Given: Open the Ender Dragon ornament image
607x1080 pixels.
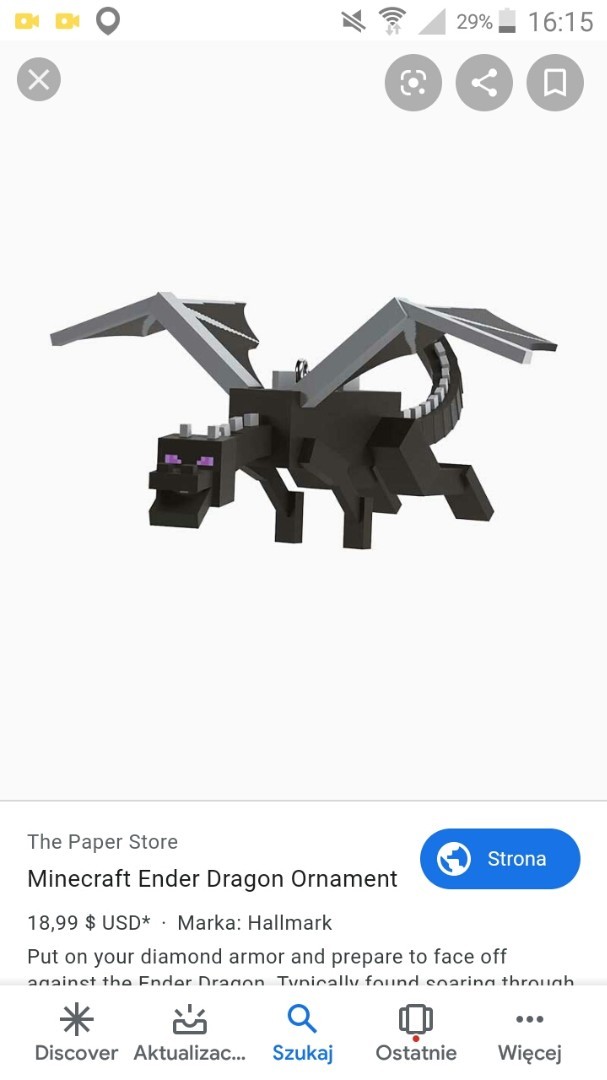Looking at the screenshot, I should tap(303, 420).
